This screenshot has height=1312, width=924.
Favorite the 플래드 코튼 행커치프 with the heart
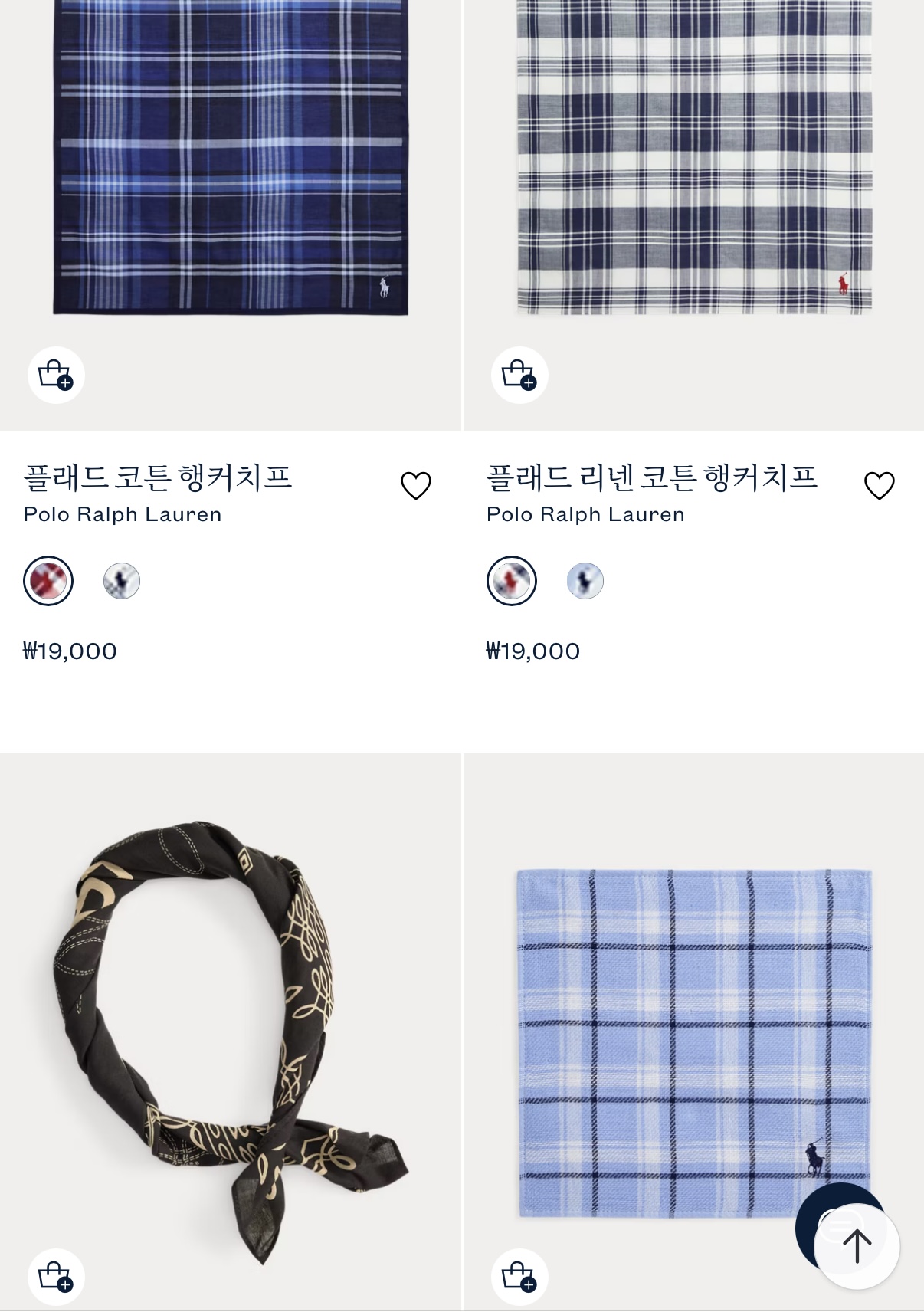(416, 485)
